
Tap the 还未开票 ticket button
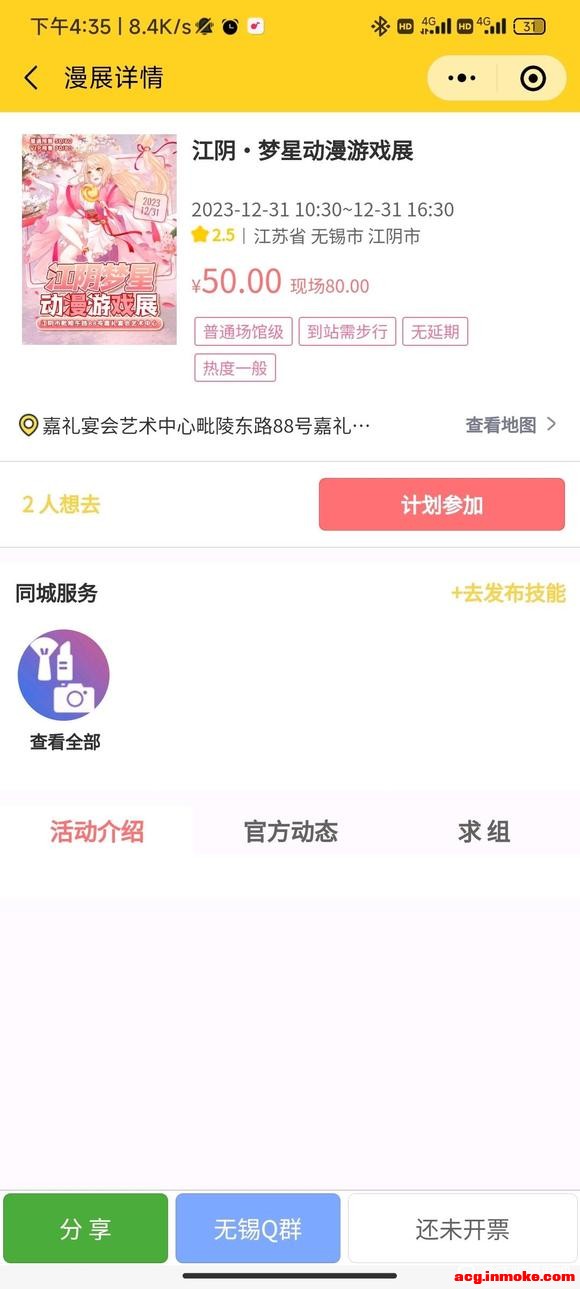click(x=462, y=1228)
